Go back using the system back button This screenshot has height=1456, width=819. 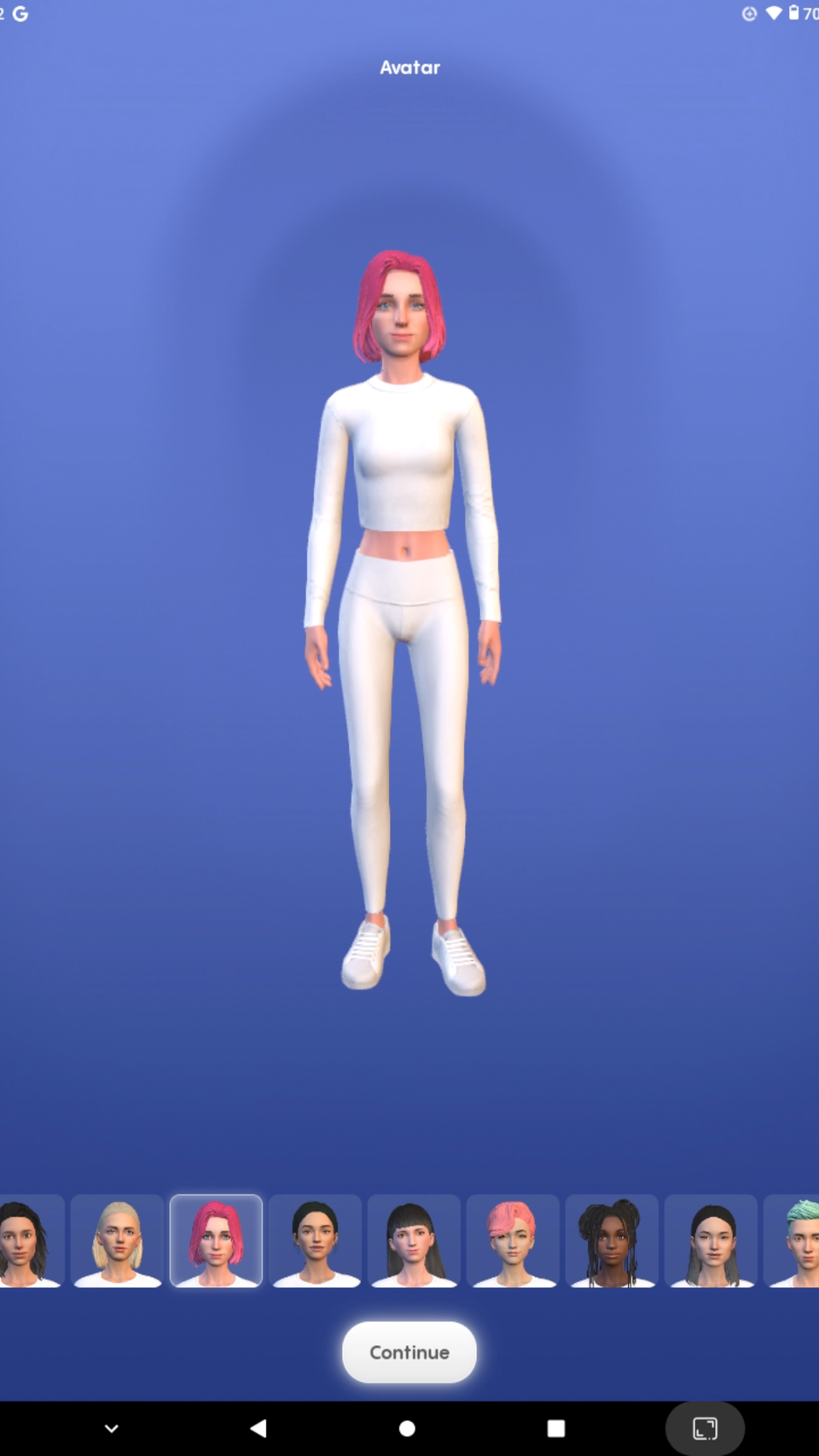click(258, 1428)
